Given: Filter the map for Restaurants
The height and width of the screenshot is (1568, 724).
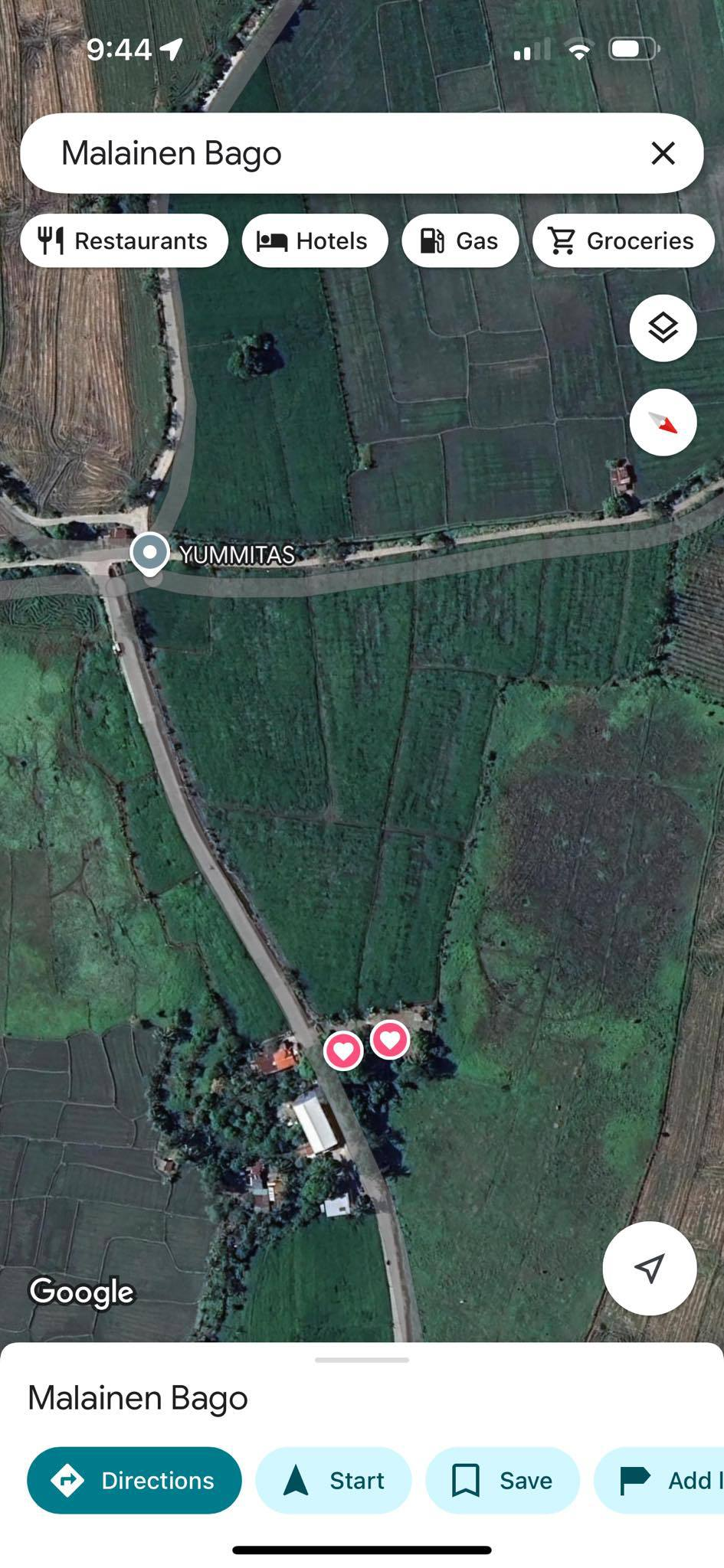Looking at the screenshot, I should coord(124,240).
